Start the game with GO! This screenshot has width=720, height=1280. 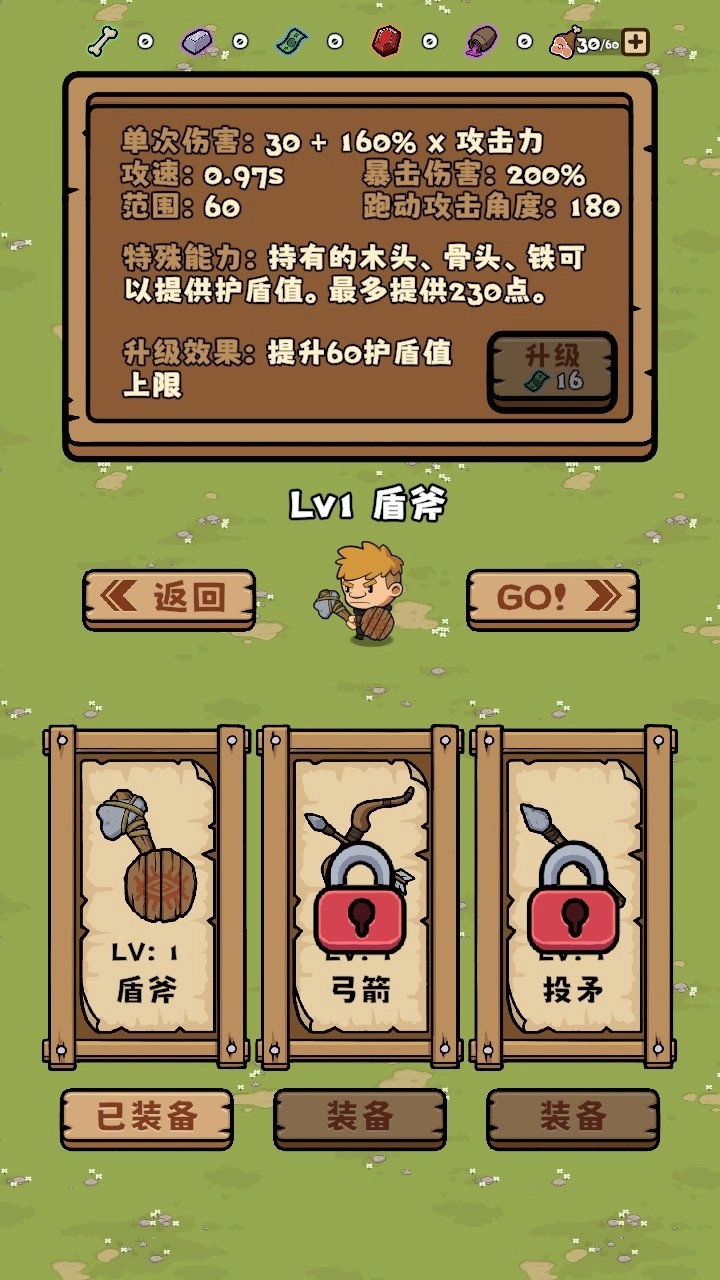[552, 598]
